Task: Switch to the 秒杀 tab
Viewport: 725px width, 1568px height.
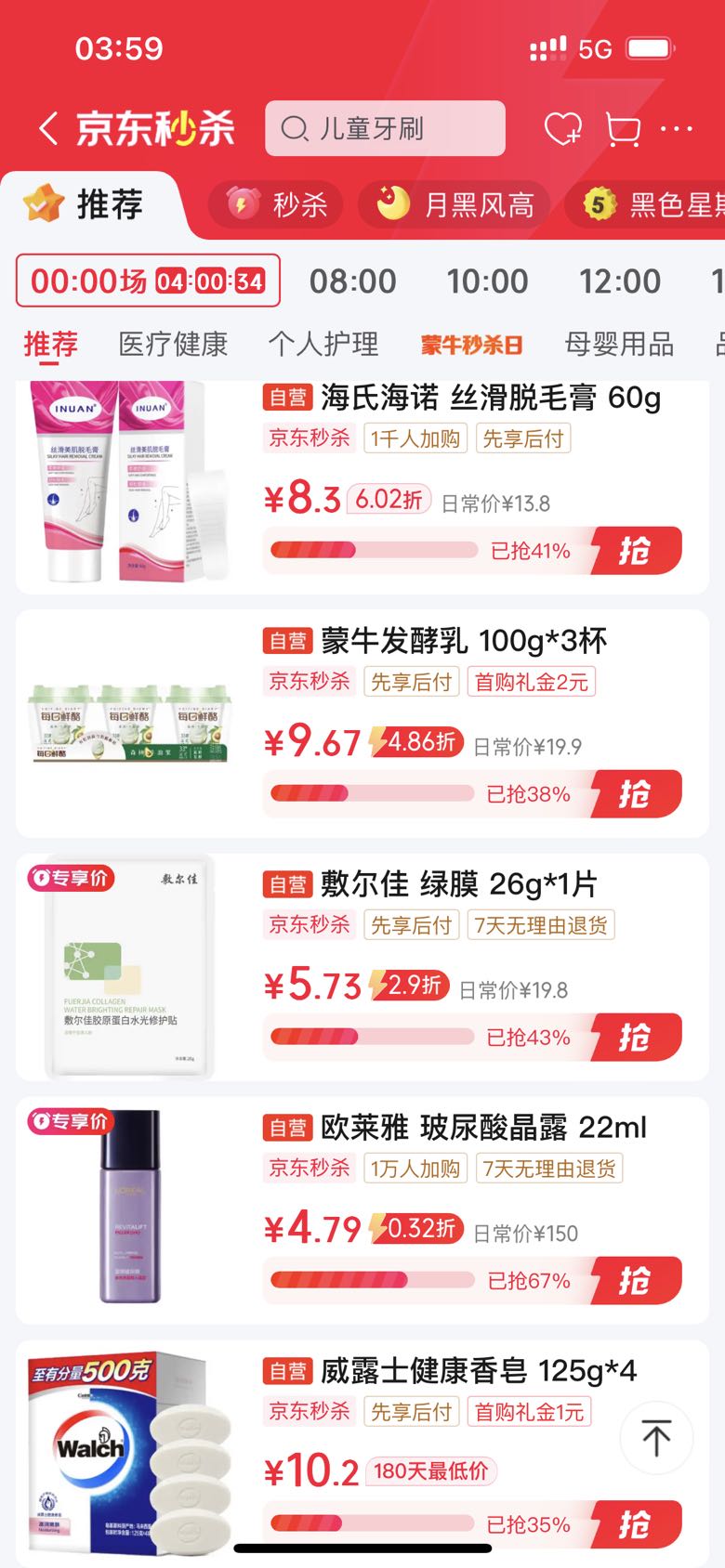Action: (x=275, y=203)
